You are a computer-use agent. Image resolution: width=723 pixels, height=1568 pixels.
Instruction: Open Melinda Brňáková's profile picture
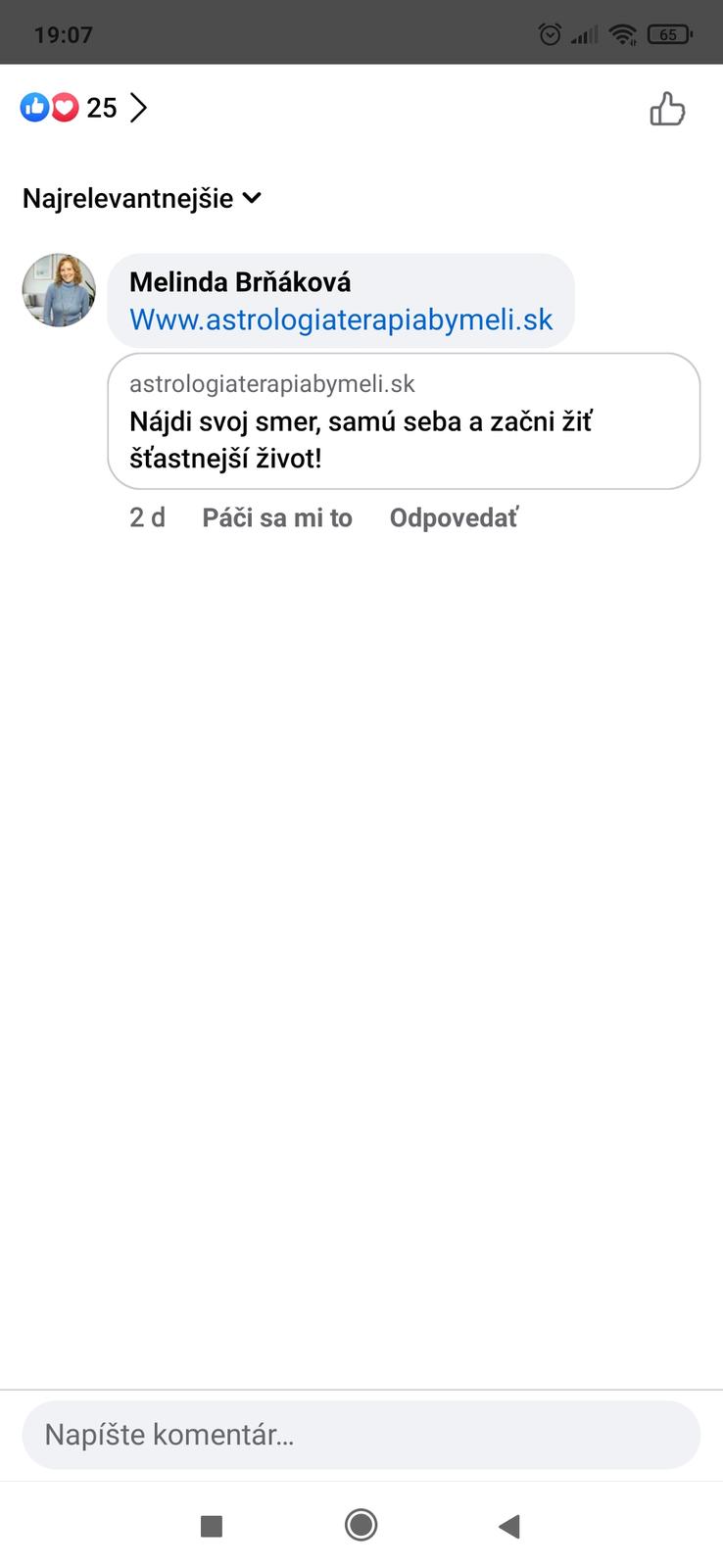tap(59, 290)
